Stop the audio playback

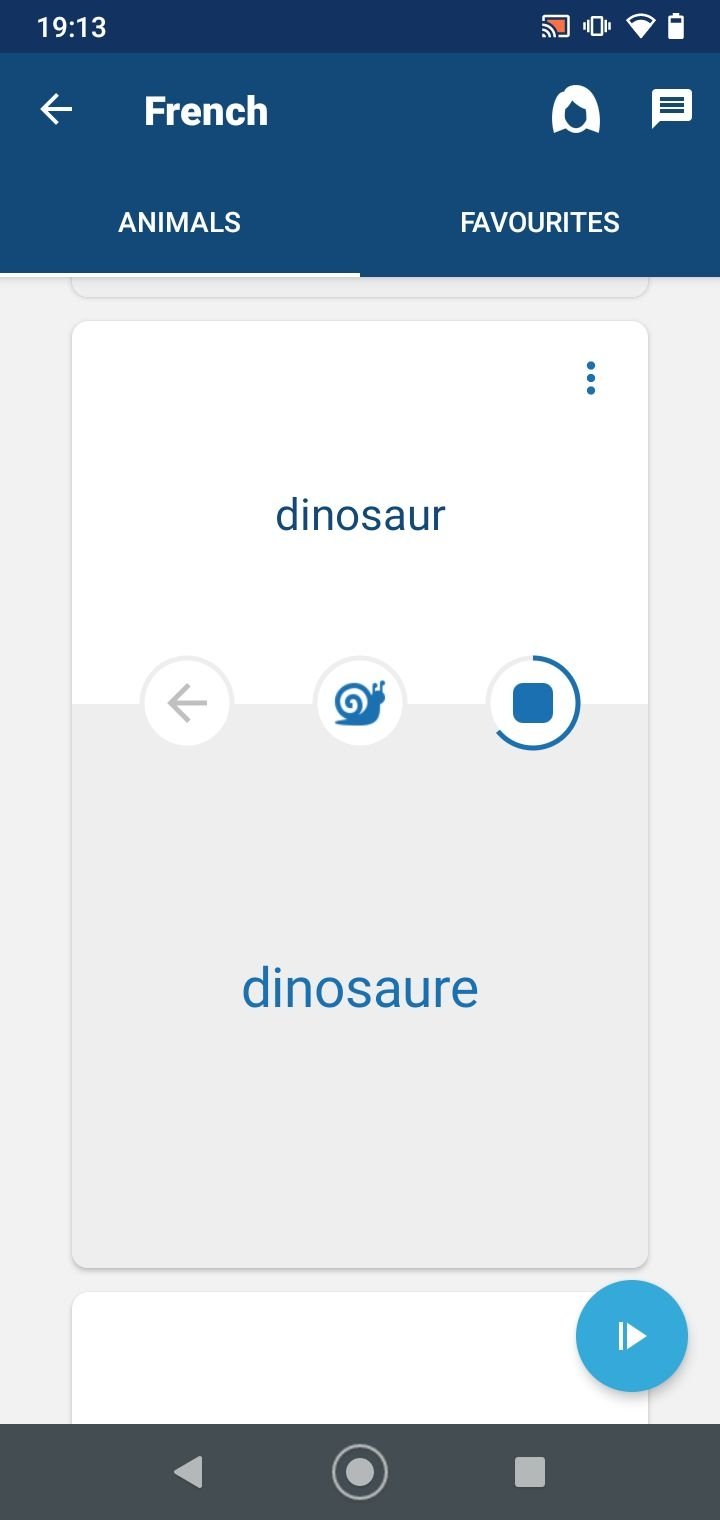(x=533, y=703)
